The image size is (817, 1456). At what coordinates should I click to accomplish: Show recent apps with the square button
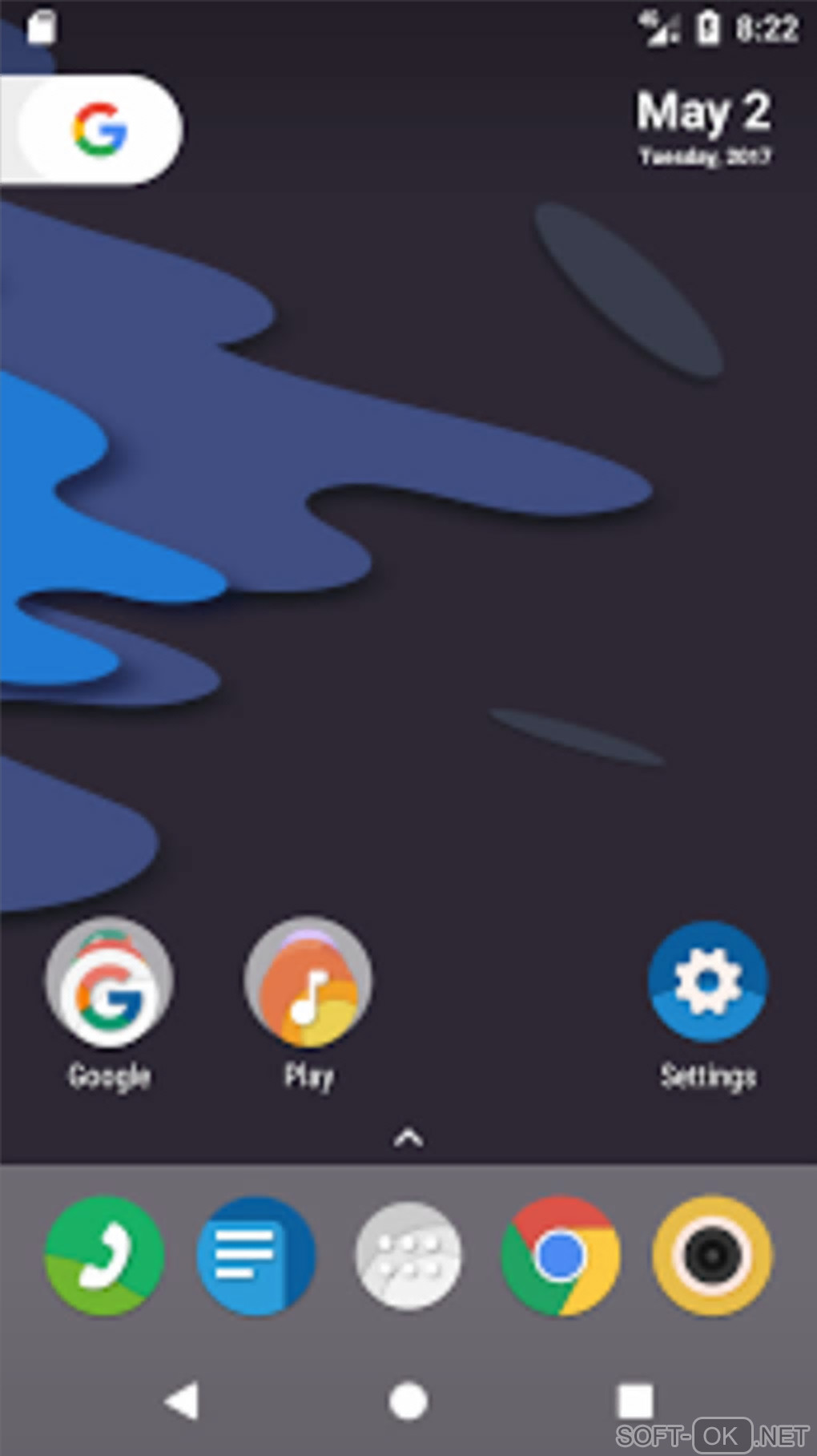tap(635, 1402)
